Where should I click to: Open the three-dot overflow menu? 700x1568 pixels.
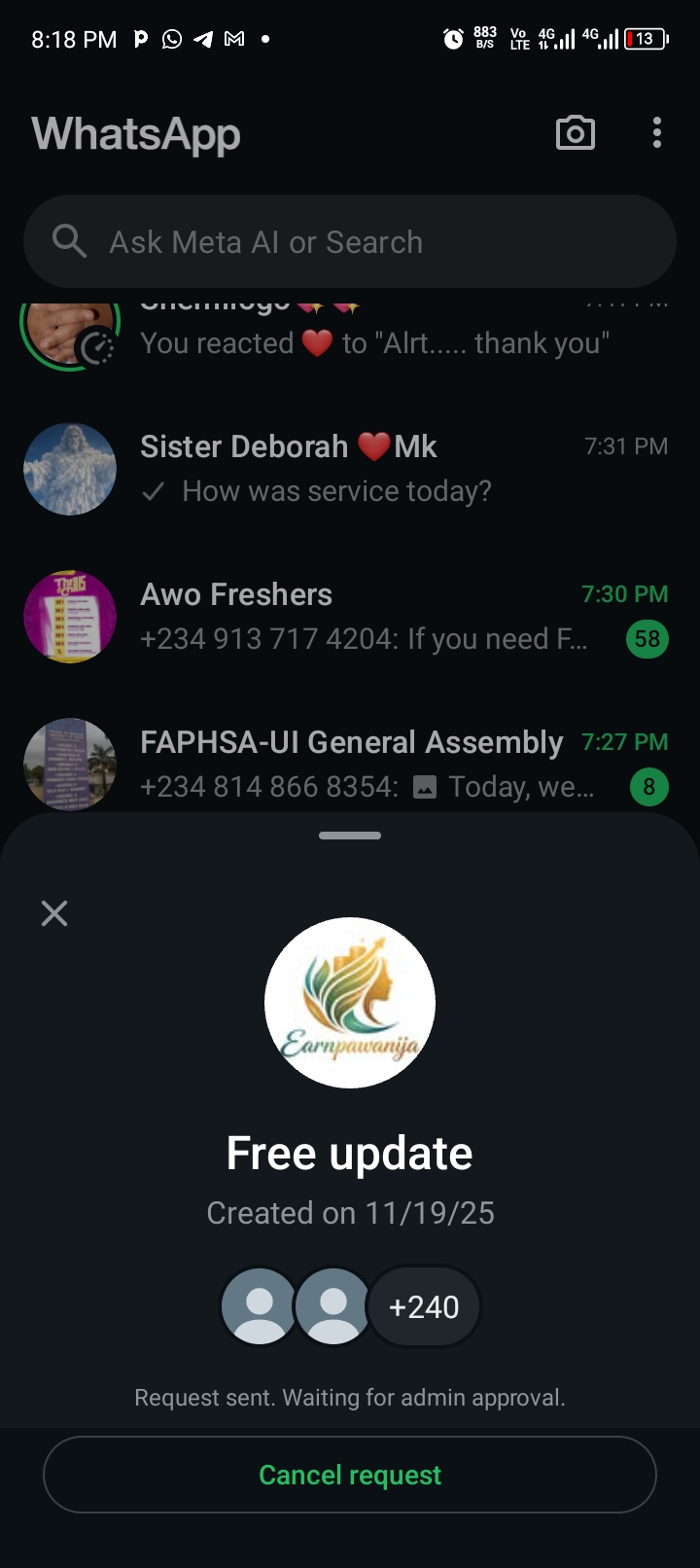[x=657, y=133]
